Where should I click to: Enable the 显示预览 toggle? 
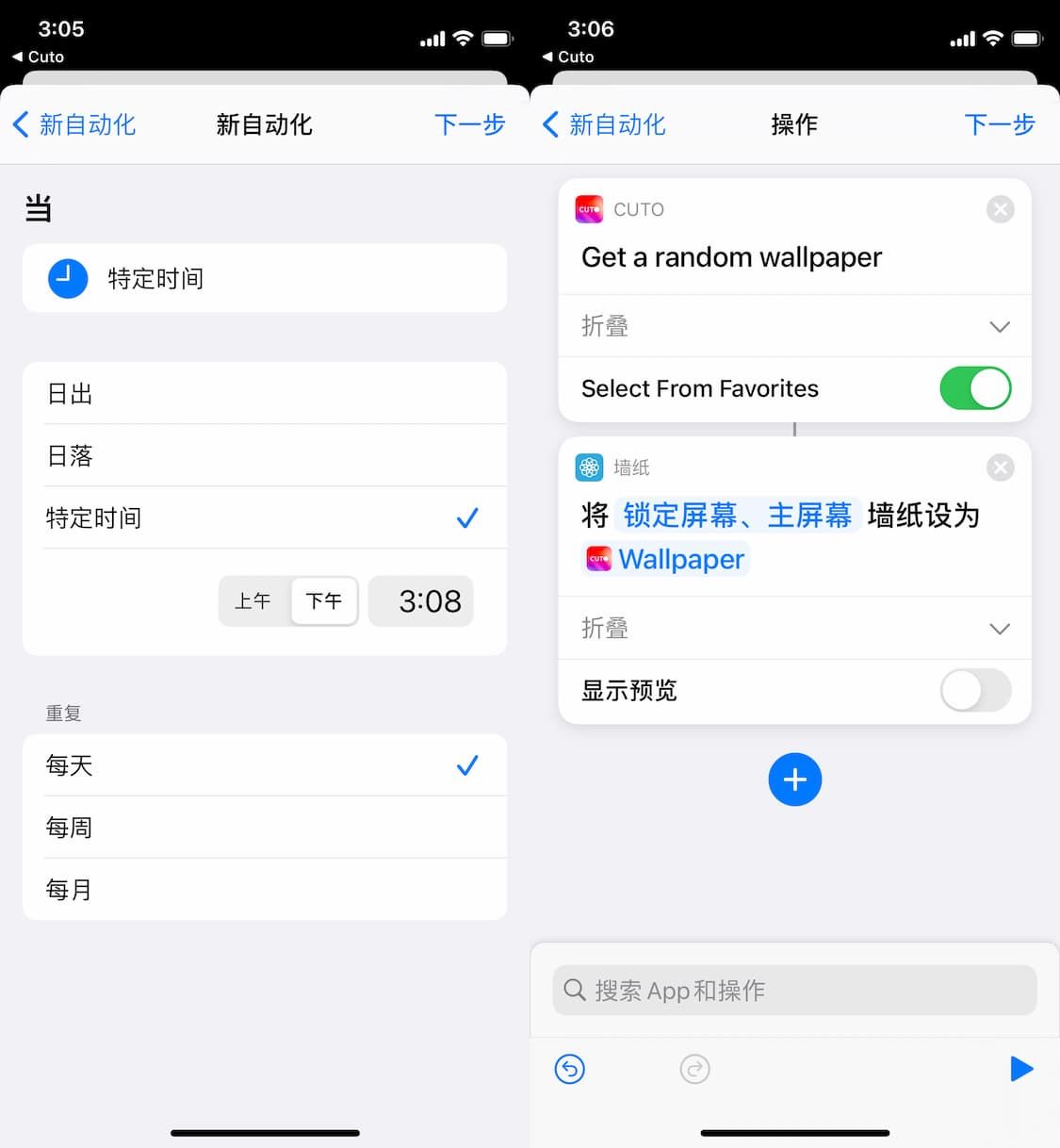[975, 691]
